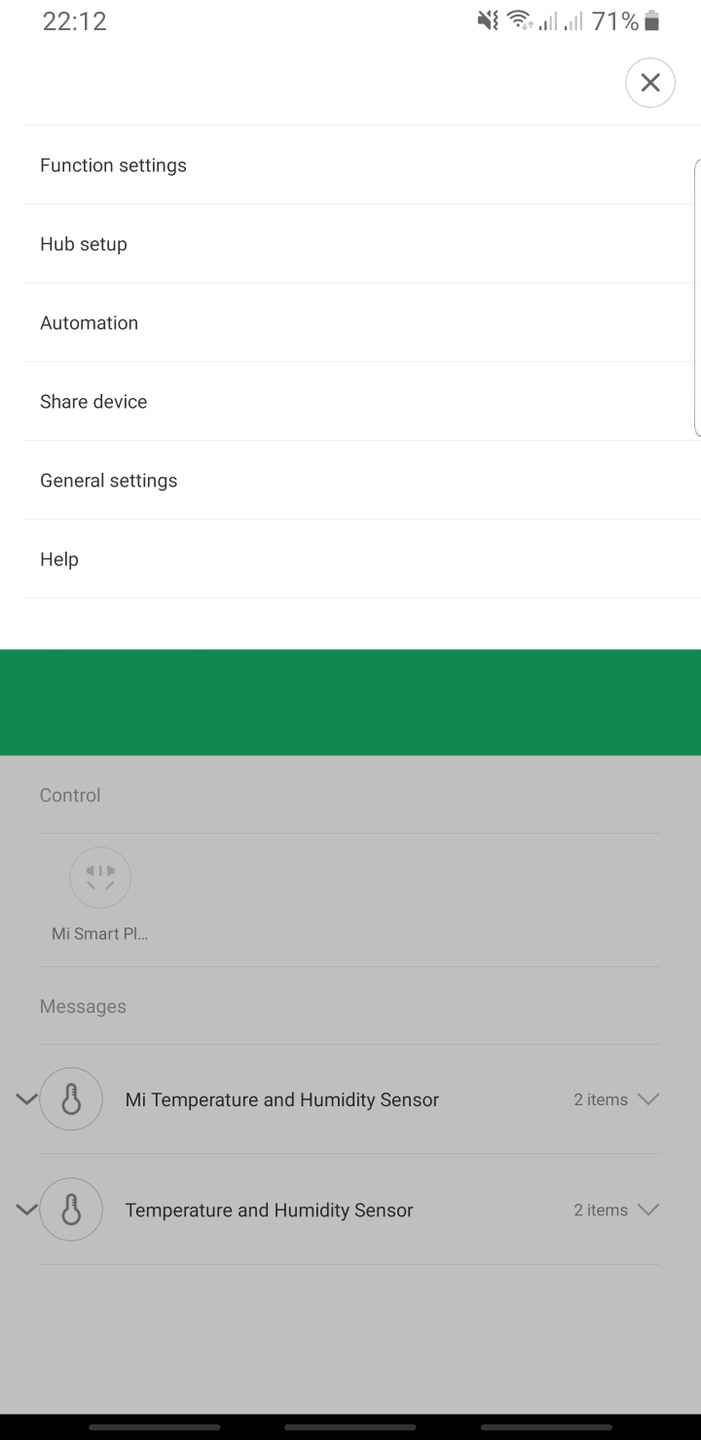Tap the Mi Smart Plug control icon
This screenshot has width=701, height=1440.
tap(100, 878)
